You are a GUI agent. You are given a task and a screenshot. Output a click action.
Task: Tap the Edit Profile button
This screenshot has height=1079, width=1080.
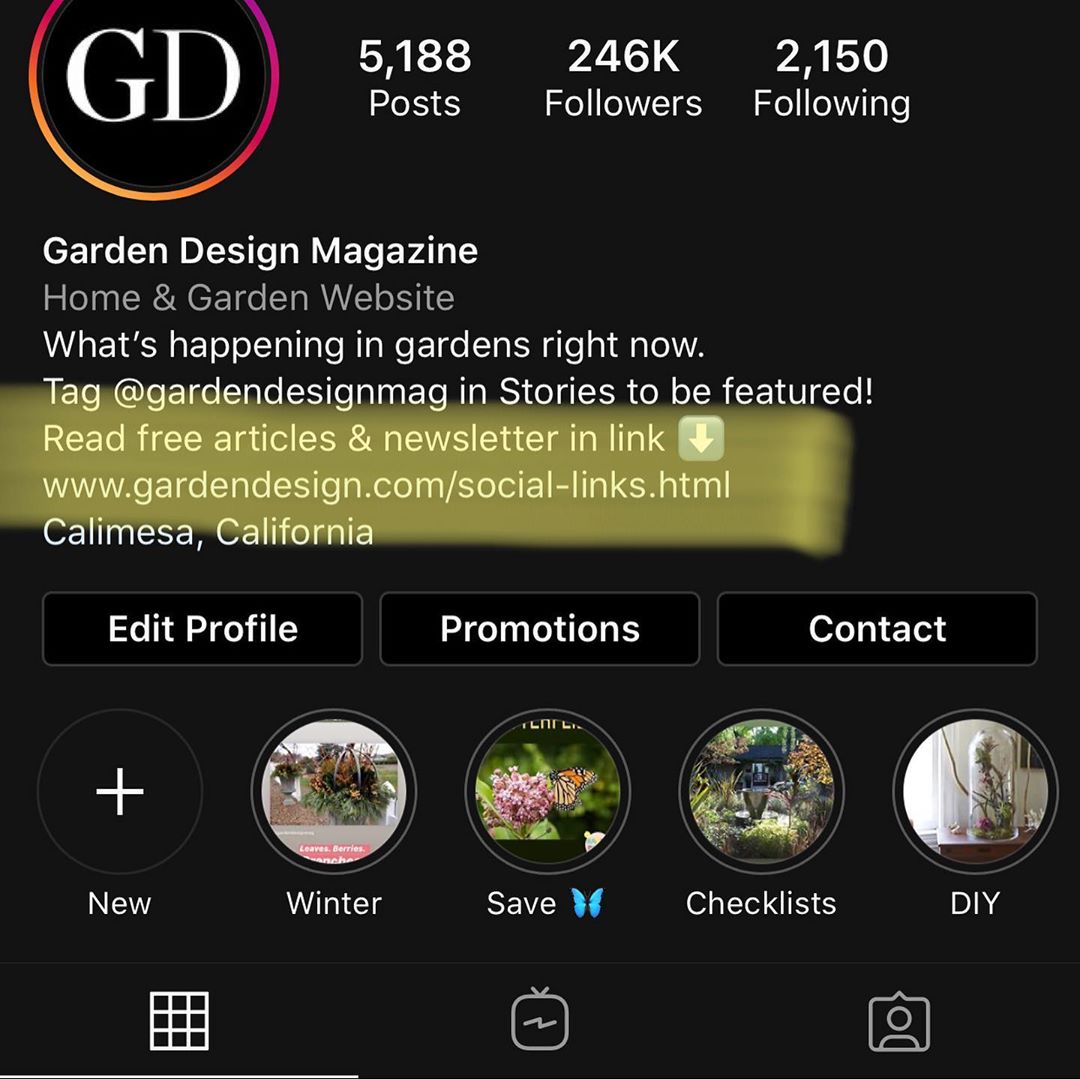point(202,629)
